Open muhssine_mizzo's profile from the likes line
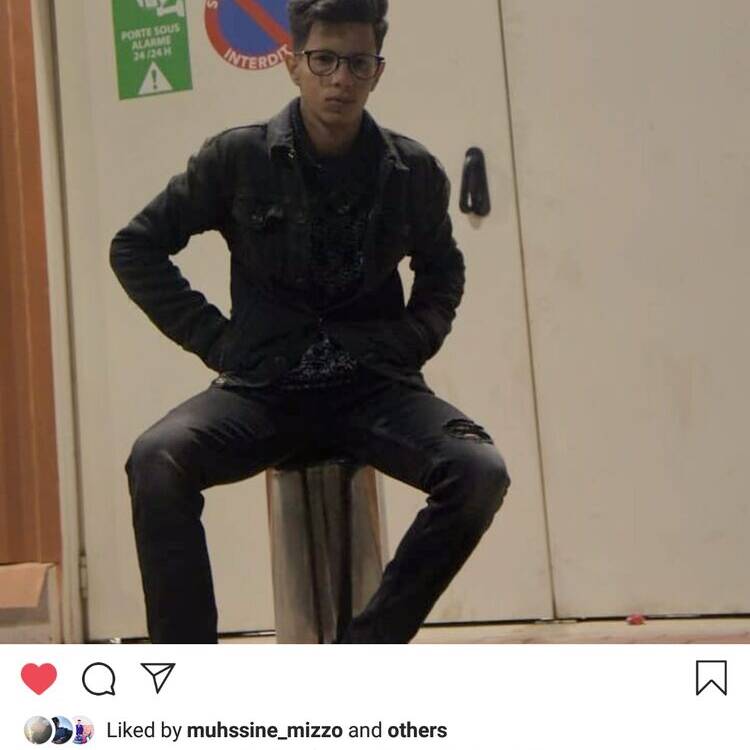This screenshot has height=750, width=750. pyautogui.click(x=264, y=730)
